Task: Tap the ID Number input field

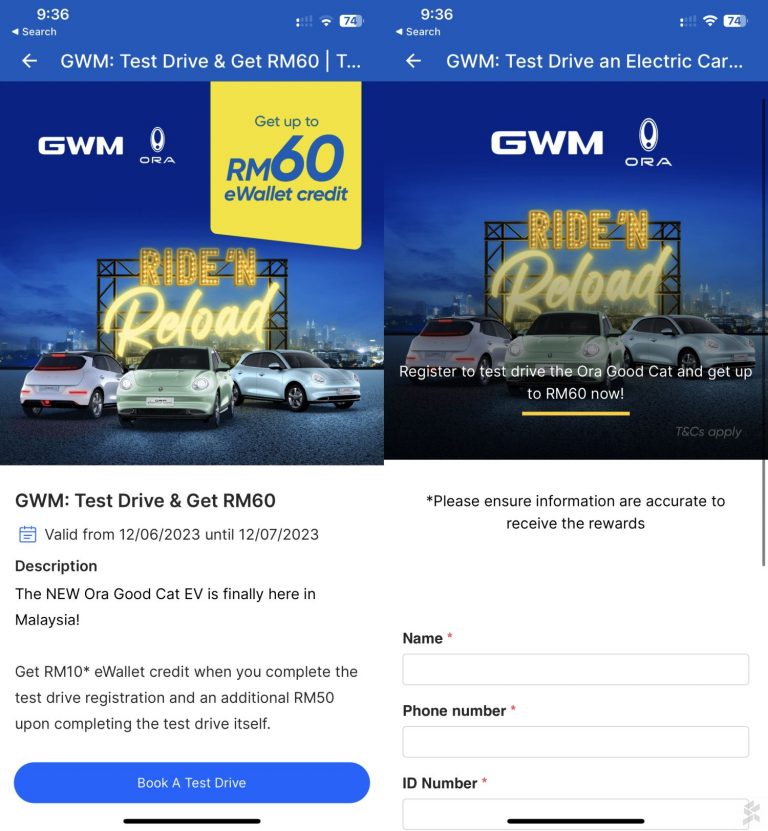Action: pyautogui.click(x=575, y=811)
